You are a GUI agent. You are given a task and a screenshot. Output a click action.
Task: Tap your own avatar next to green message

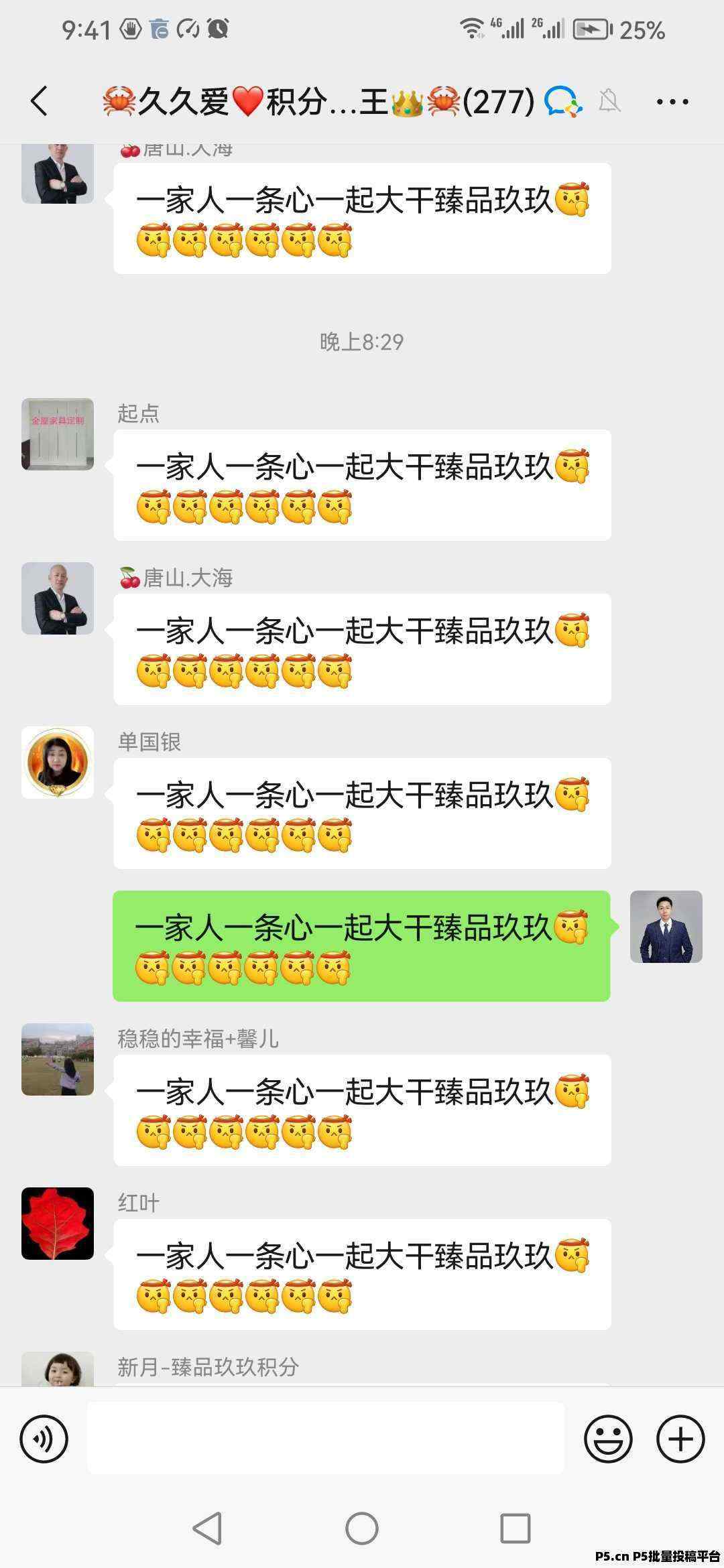coord(666,927)
